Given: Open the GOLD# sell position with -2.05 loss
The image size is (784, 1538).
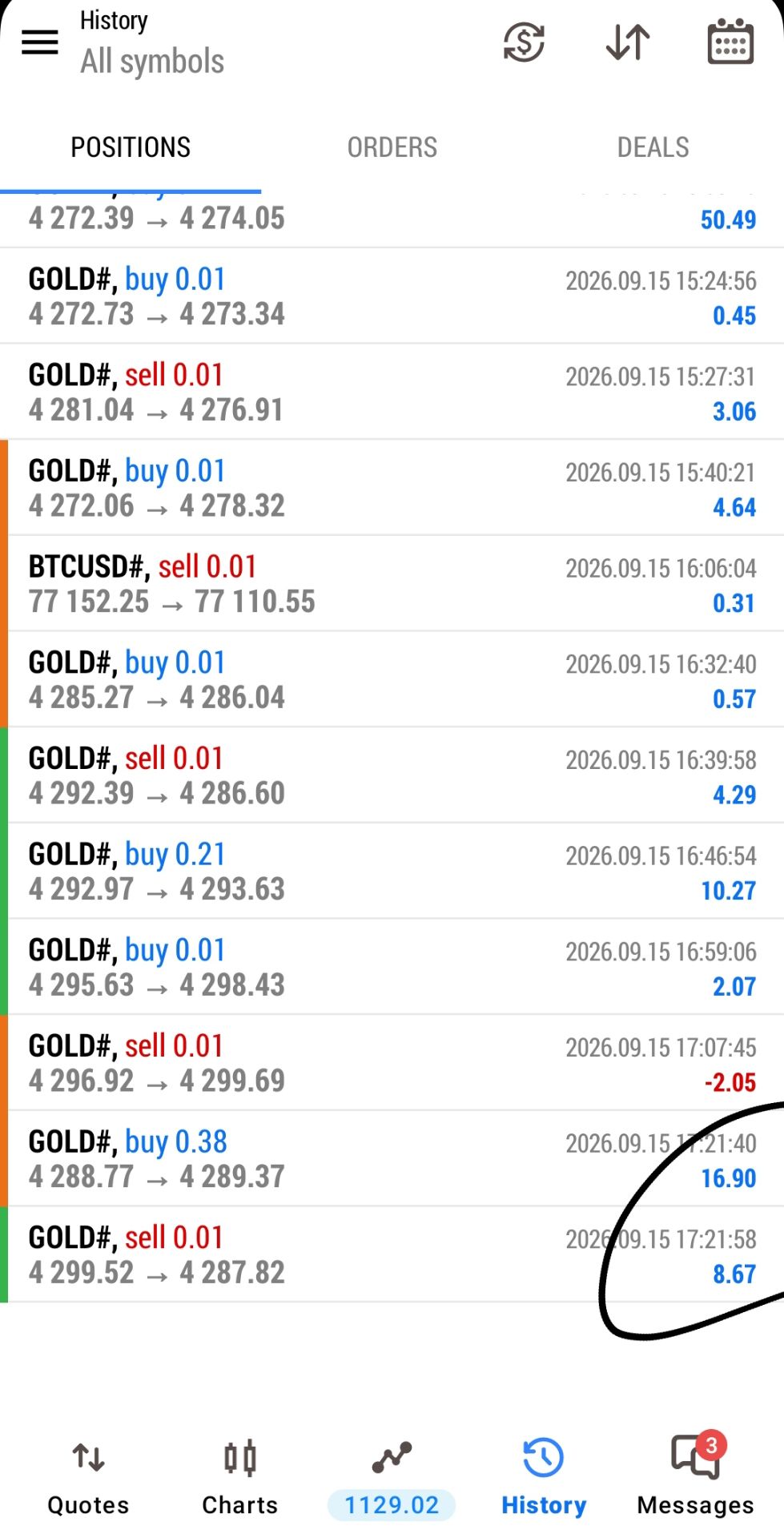Looking at the screenshot, I should coord(392,1063).
